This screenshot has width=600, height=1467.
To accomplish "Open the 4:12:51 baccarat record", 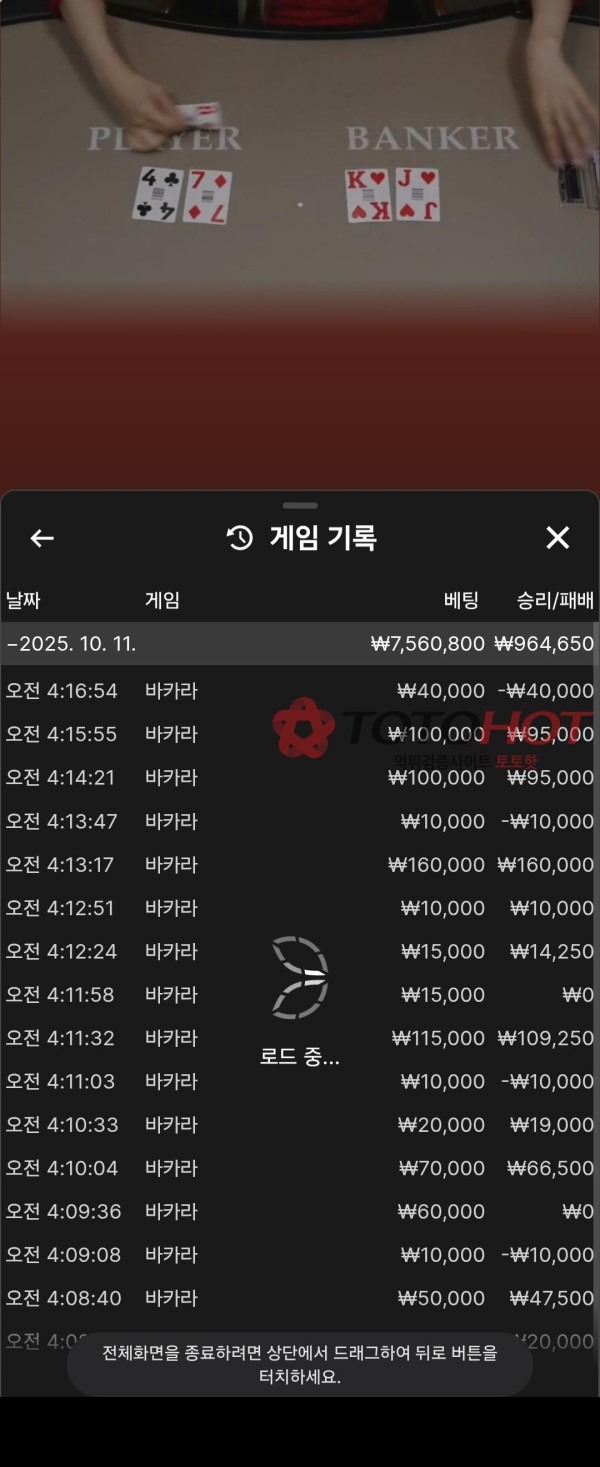I will point(299,908).
